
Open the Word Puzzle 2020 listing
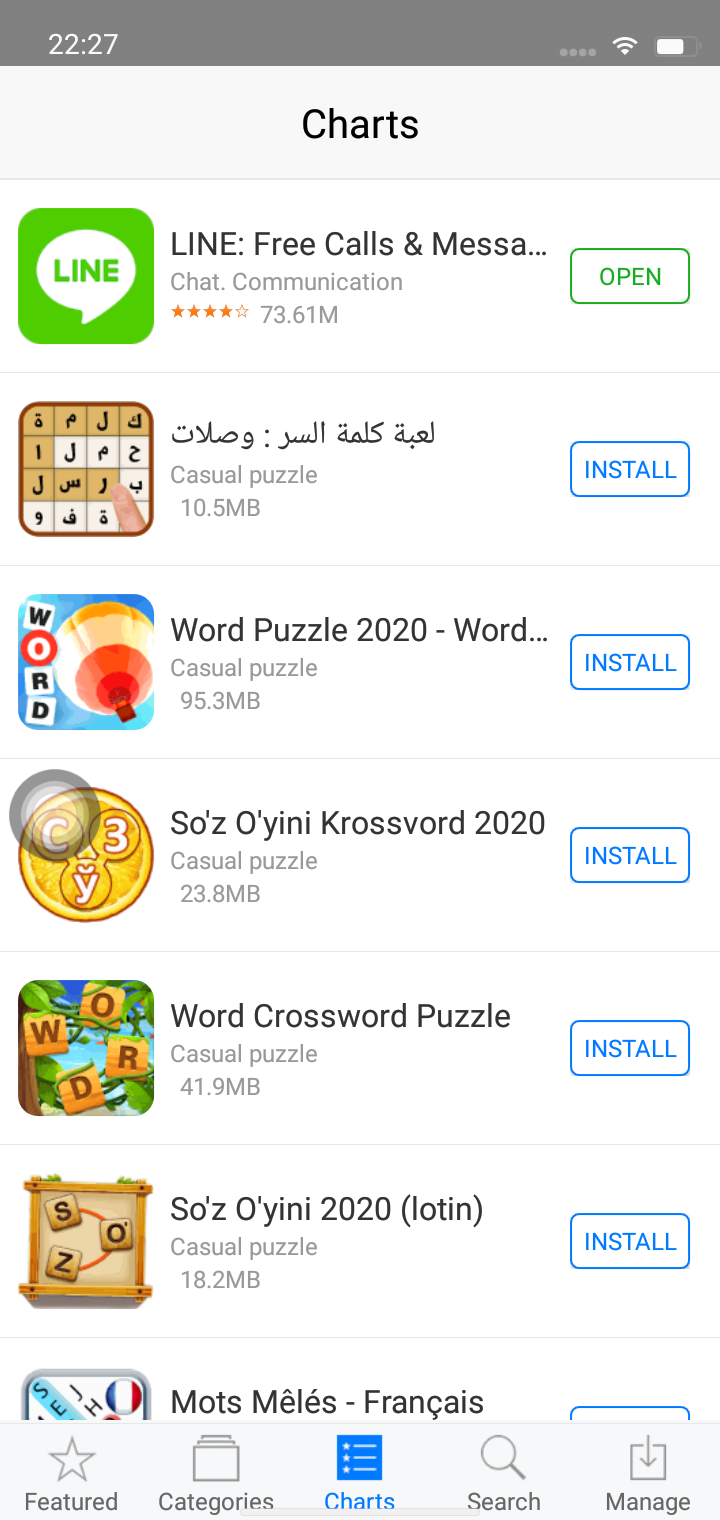(358, 631)
